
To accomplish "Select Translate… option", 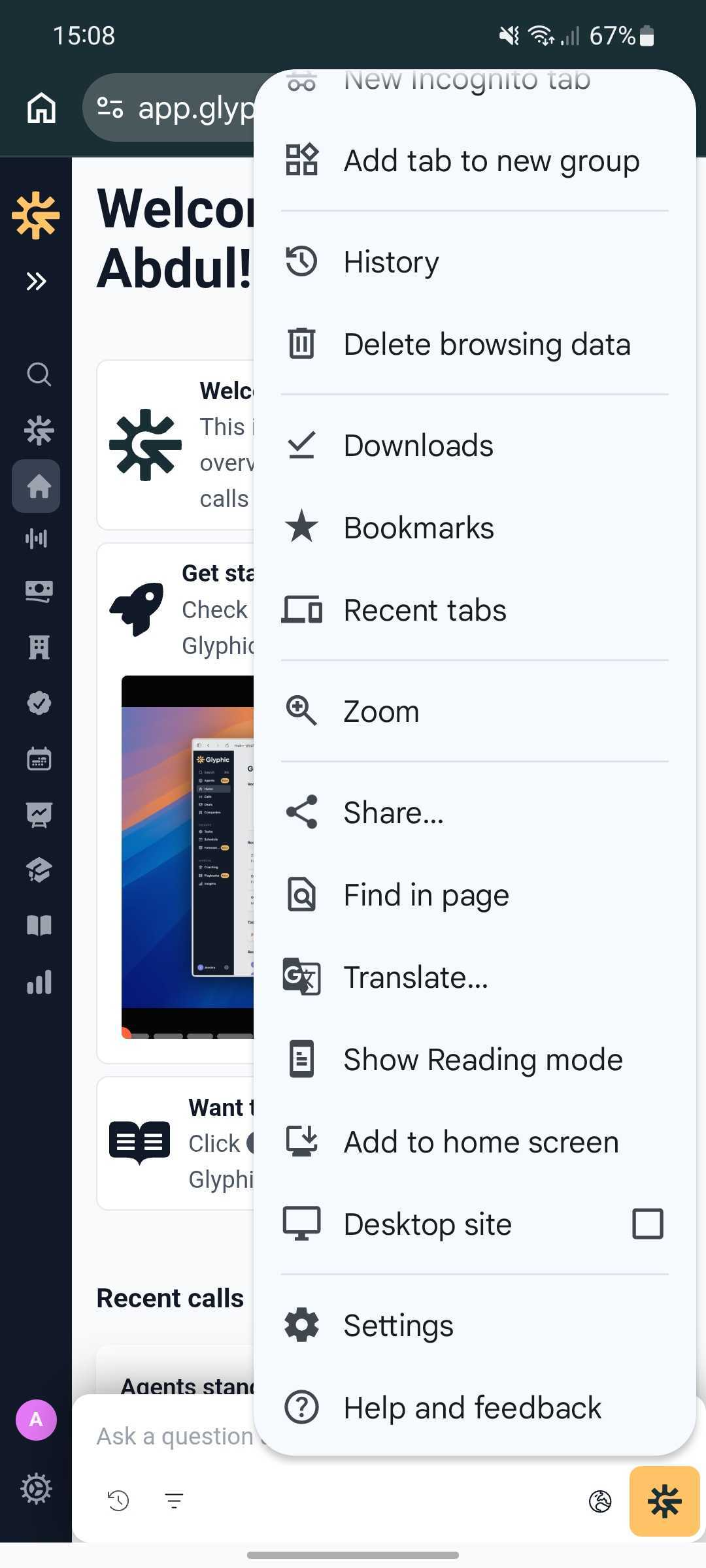I will [416, 977].
